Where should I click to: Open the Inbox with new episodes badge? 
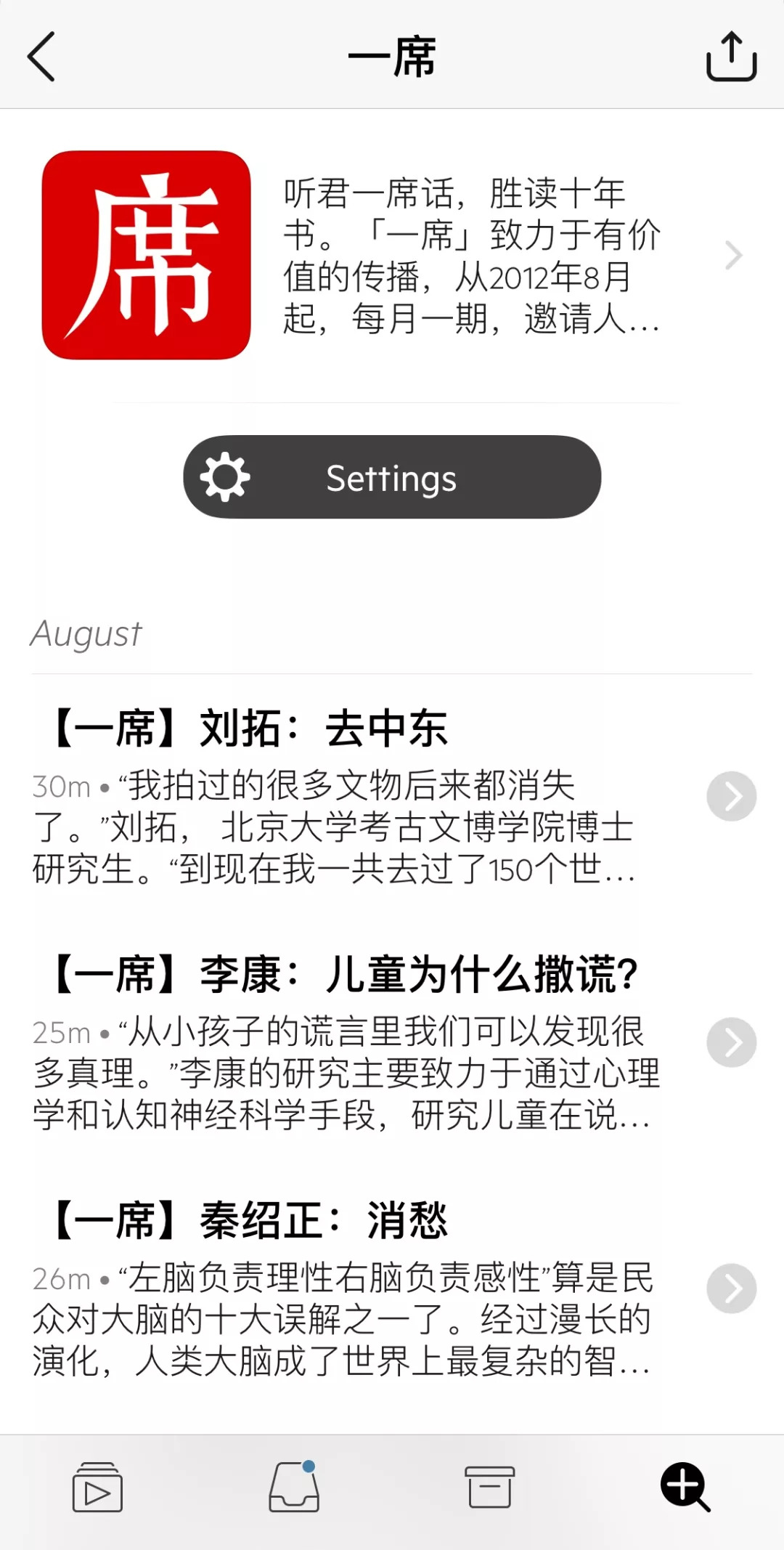point(294,1488)
